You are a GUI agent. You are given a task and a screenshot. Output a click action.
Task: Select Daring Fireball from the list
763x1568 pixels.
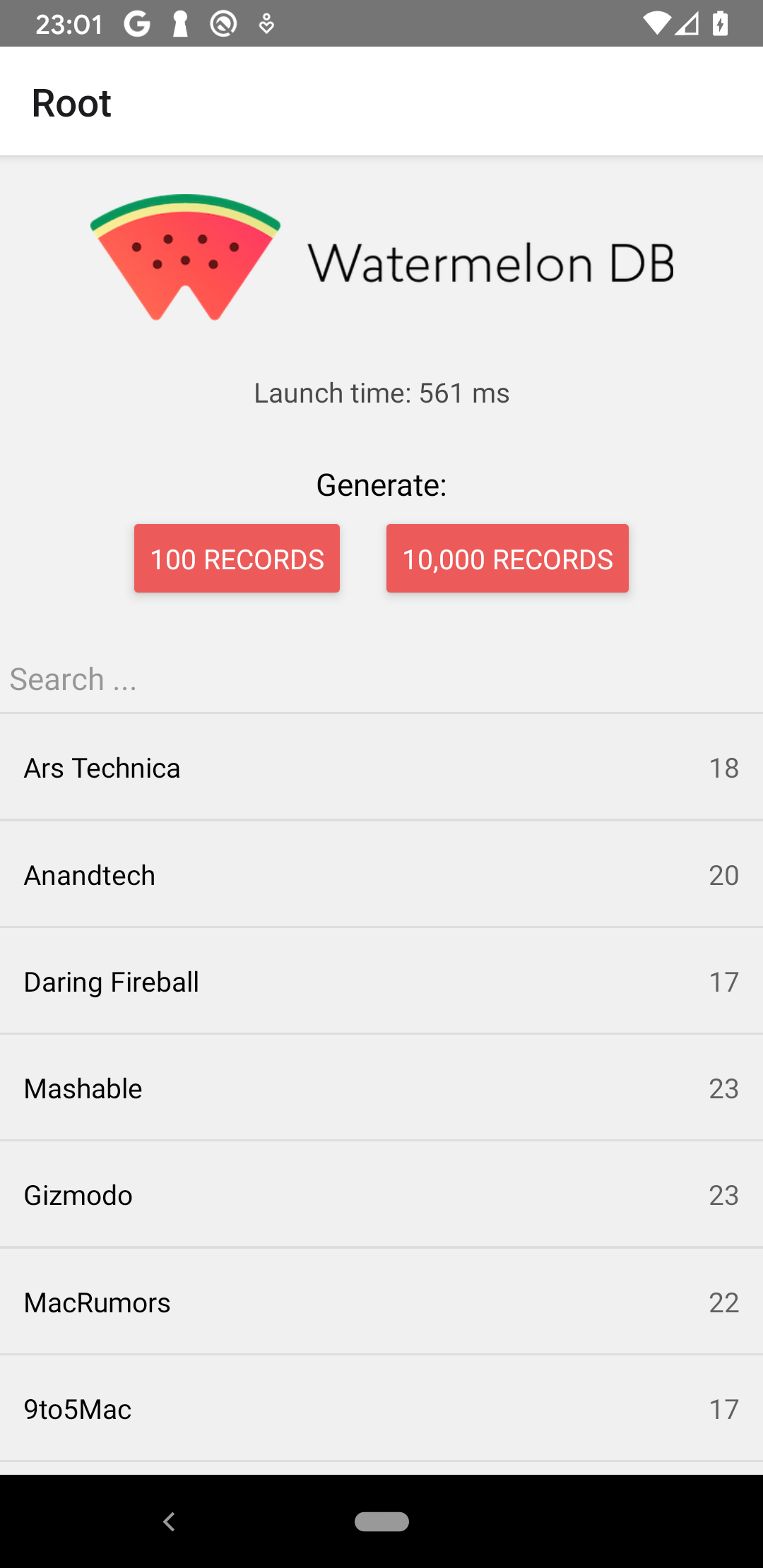tap(381, 982)
